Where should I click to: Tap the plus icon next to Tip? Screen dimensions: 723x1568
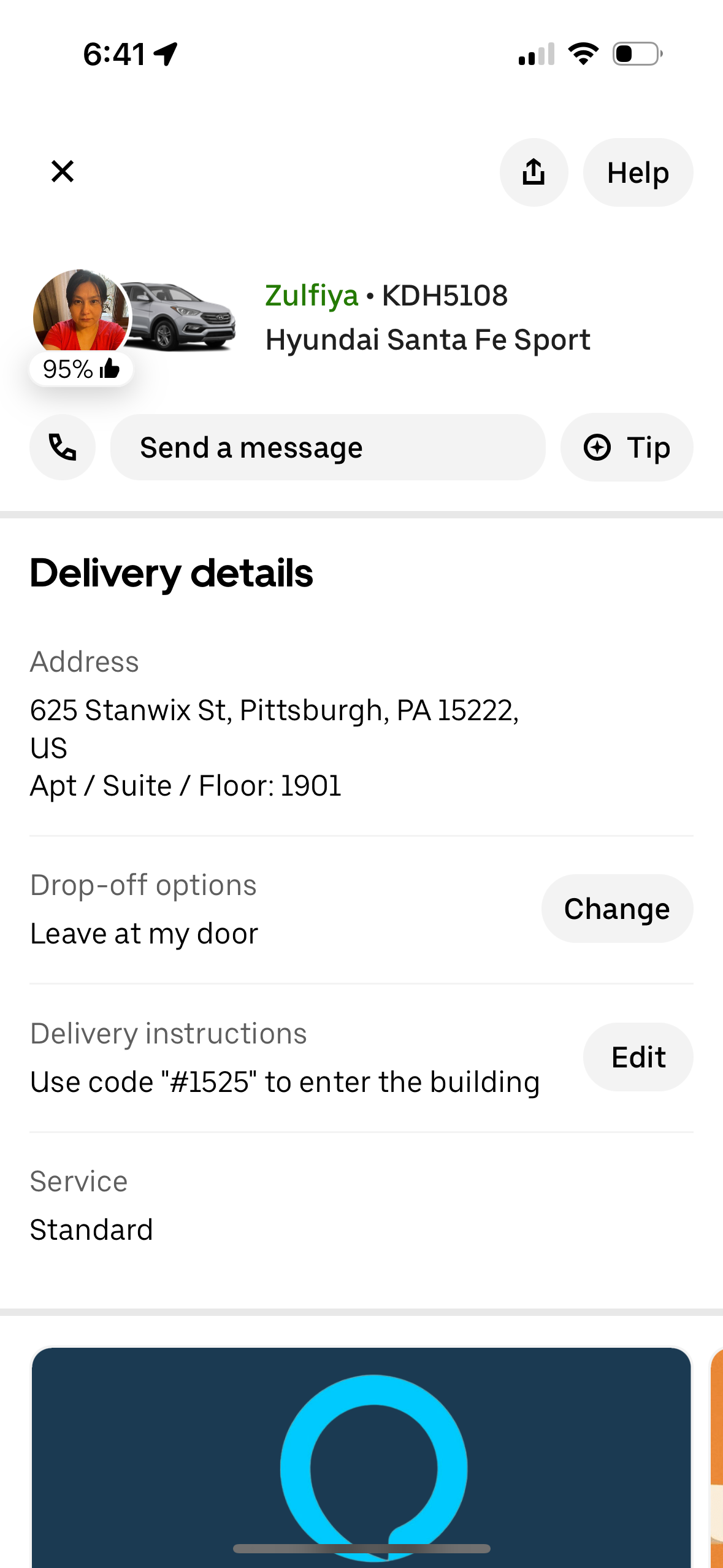click(x=598, y=447)
